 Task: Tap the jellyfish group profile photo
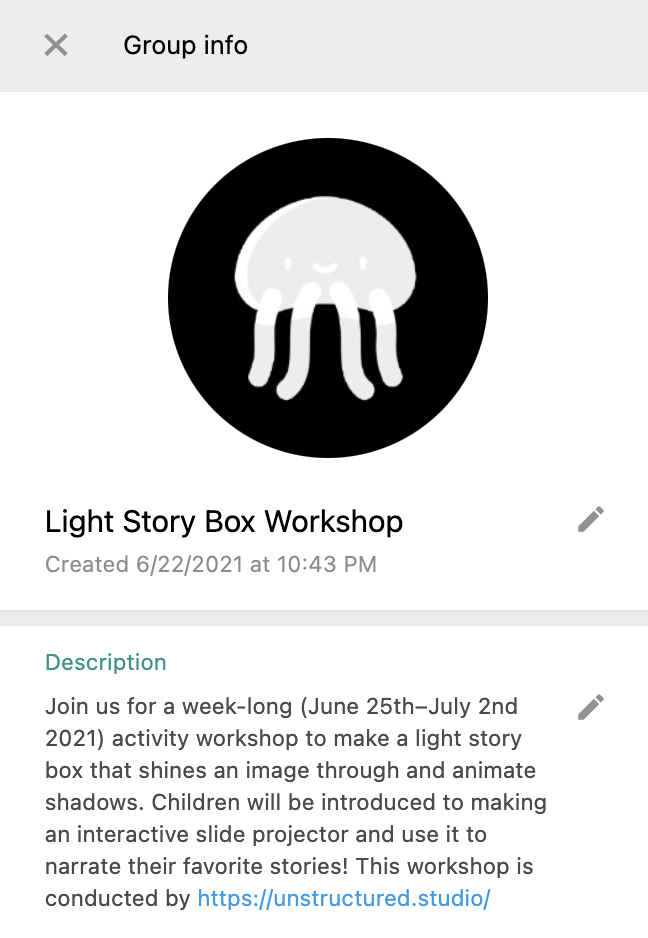[x=327, y=298]
